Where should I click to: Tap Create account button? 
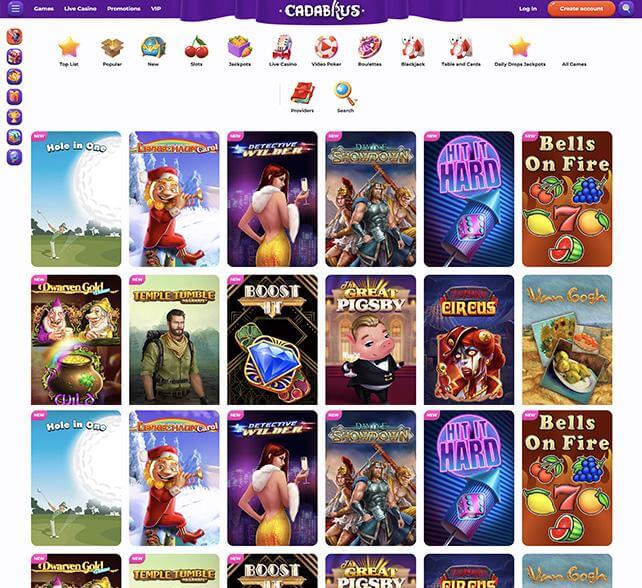[581, 8]
